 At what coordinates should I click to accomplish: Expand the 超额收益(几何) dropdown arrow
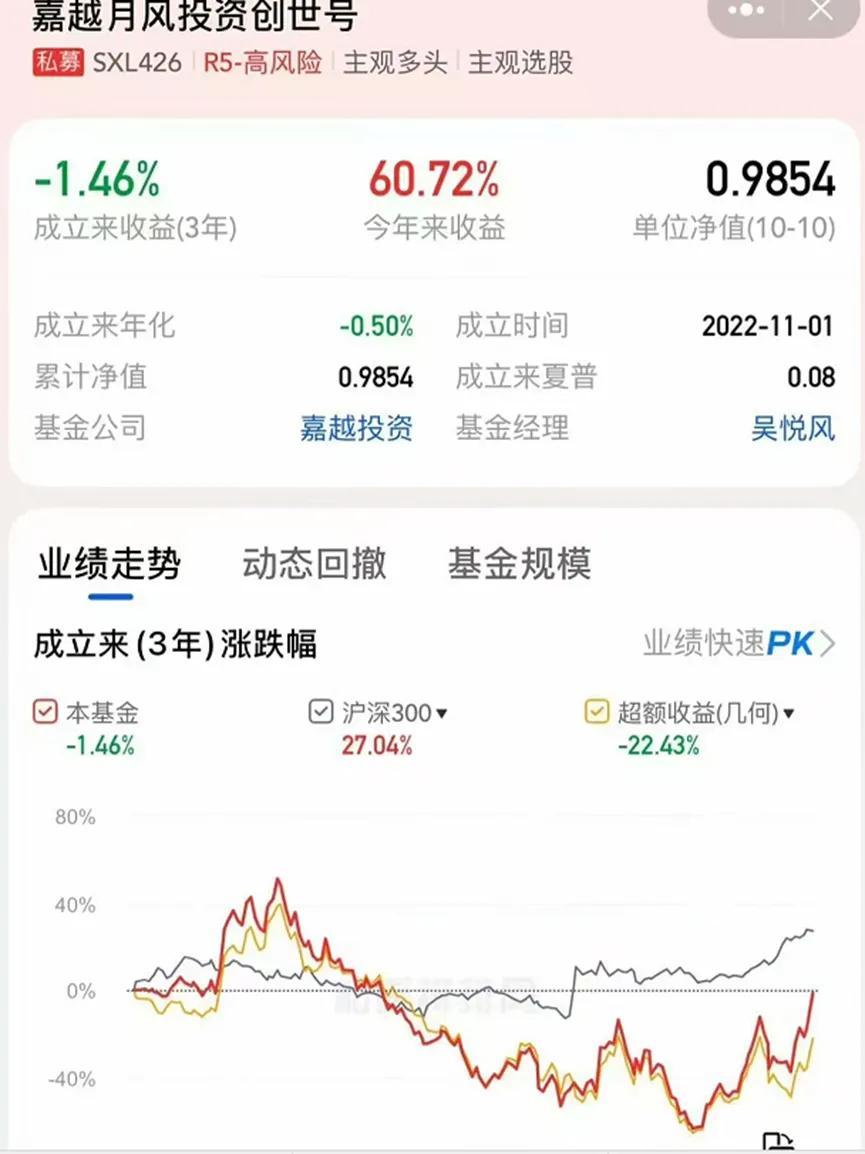tap(789, 714)
